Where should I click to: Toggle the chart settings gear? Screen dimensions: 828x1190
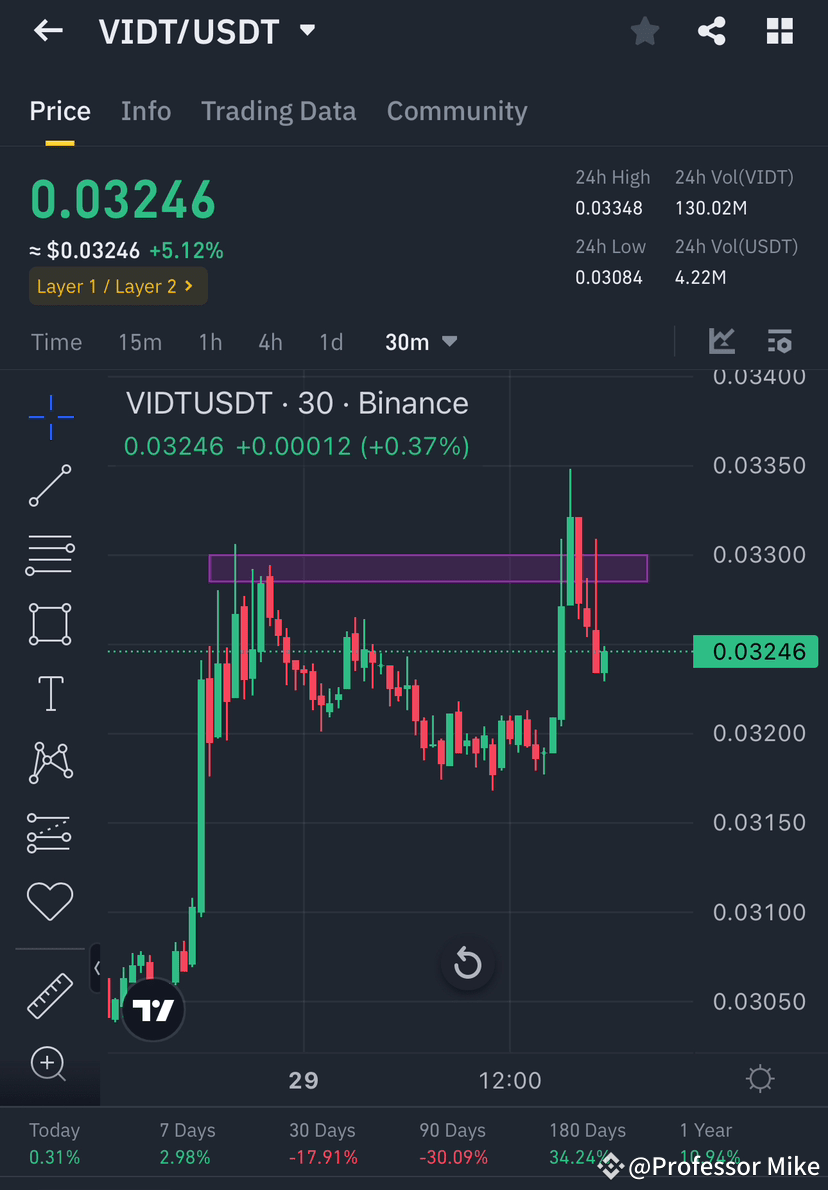click(x=759, y=1079)
